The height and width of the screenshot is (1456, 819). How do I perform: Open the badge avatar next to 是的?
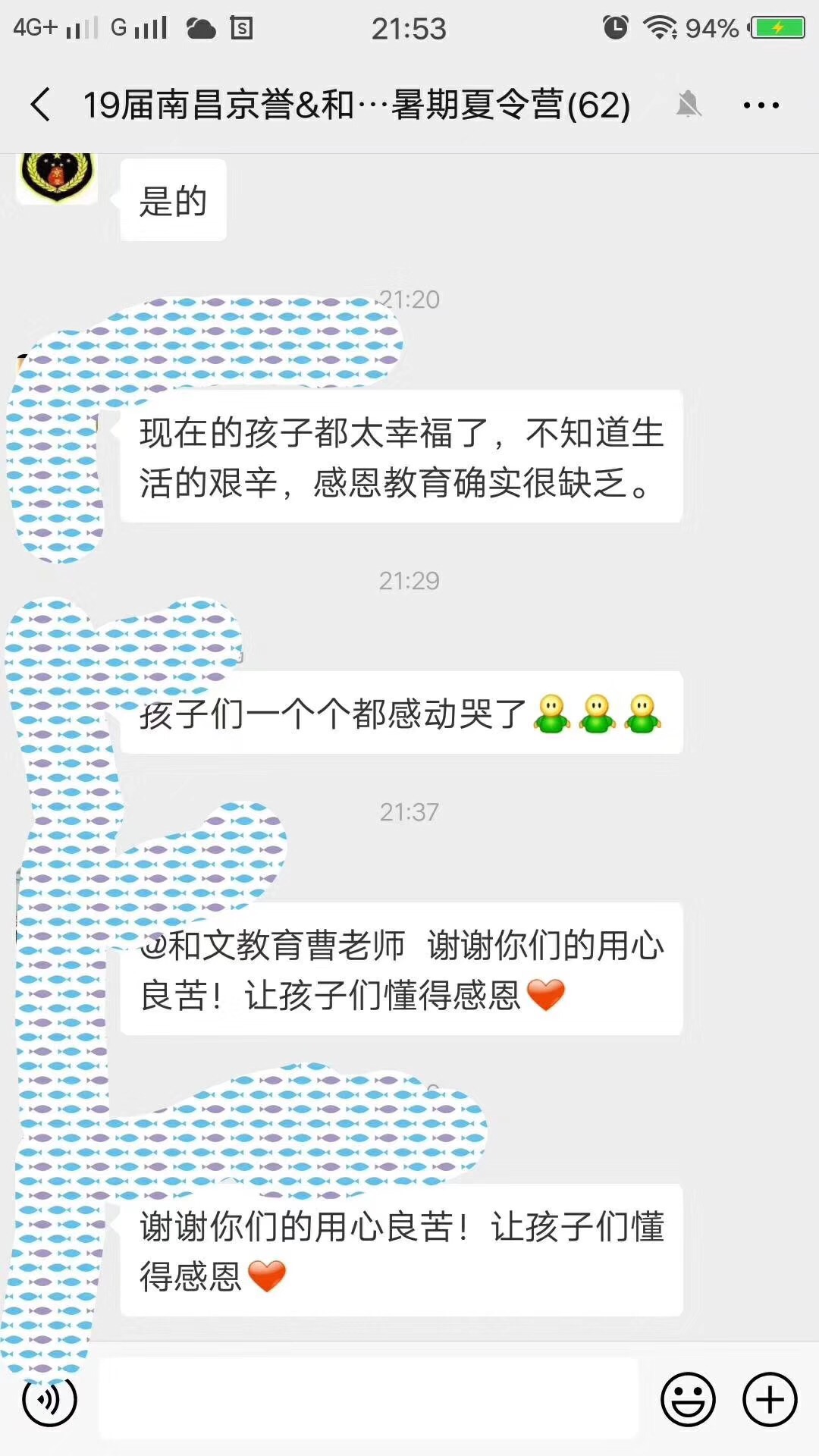[57, 177]
